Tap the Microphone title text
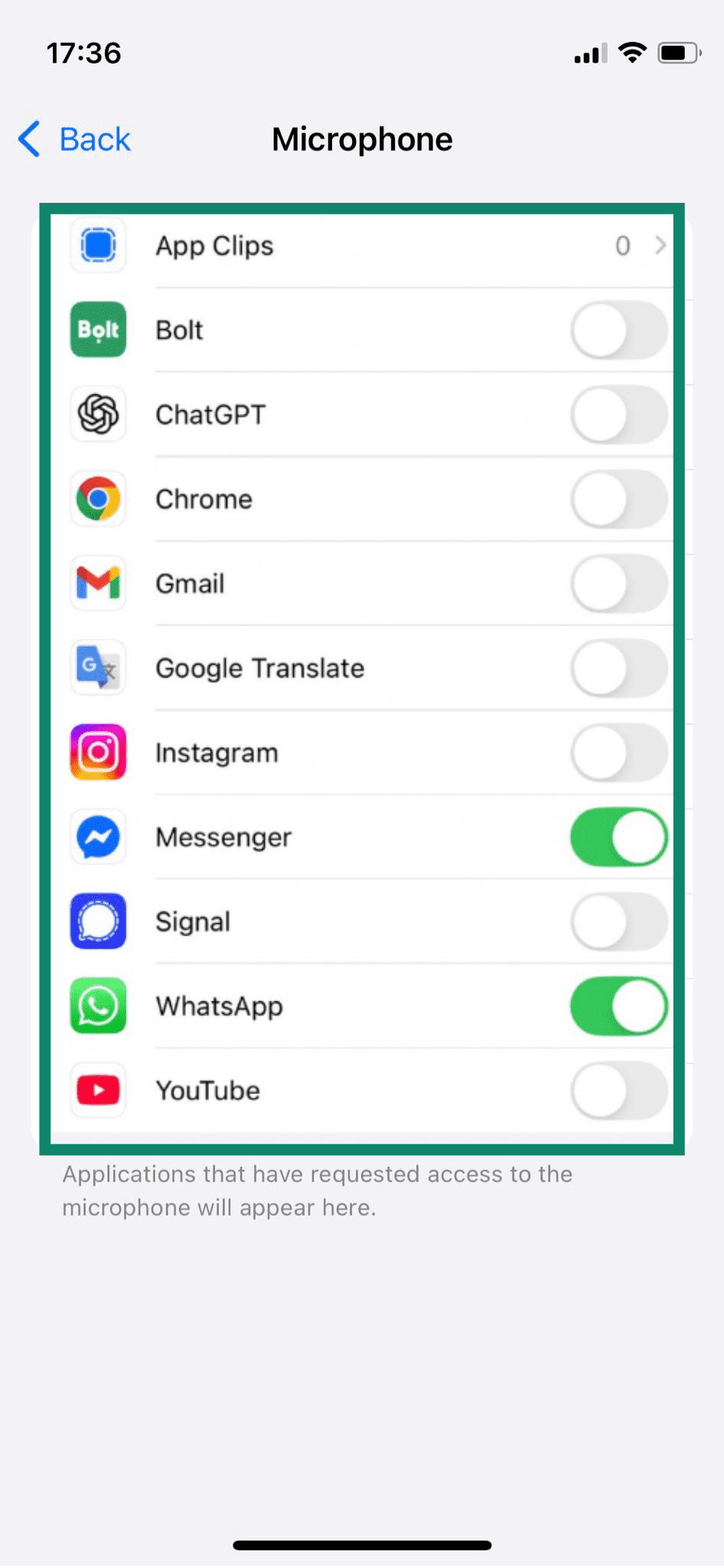This screenshot has width=724, height=1568. [x=361, y=139]
